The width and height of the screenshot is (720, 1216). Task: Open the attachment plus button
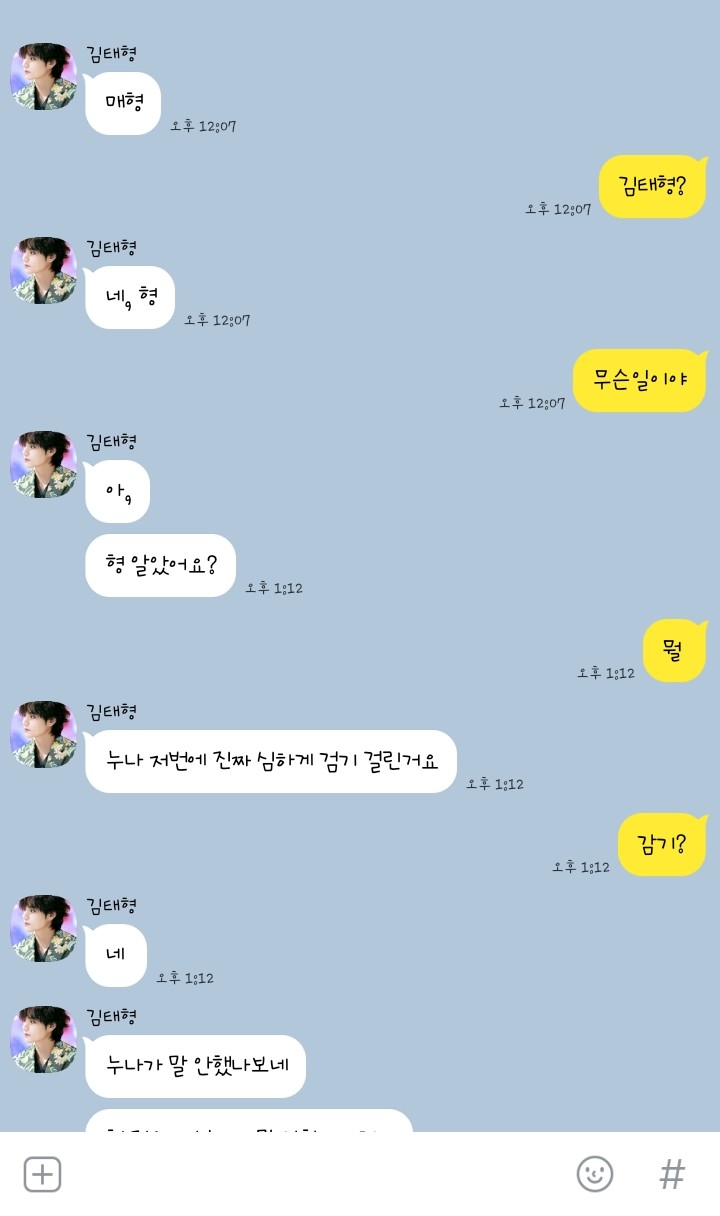42,1174
